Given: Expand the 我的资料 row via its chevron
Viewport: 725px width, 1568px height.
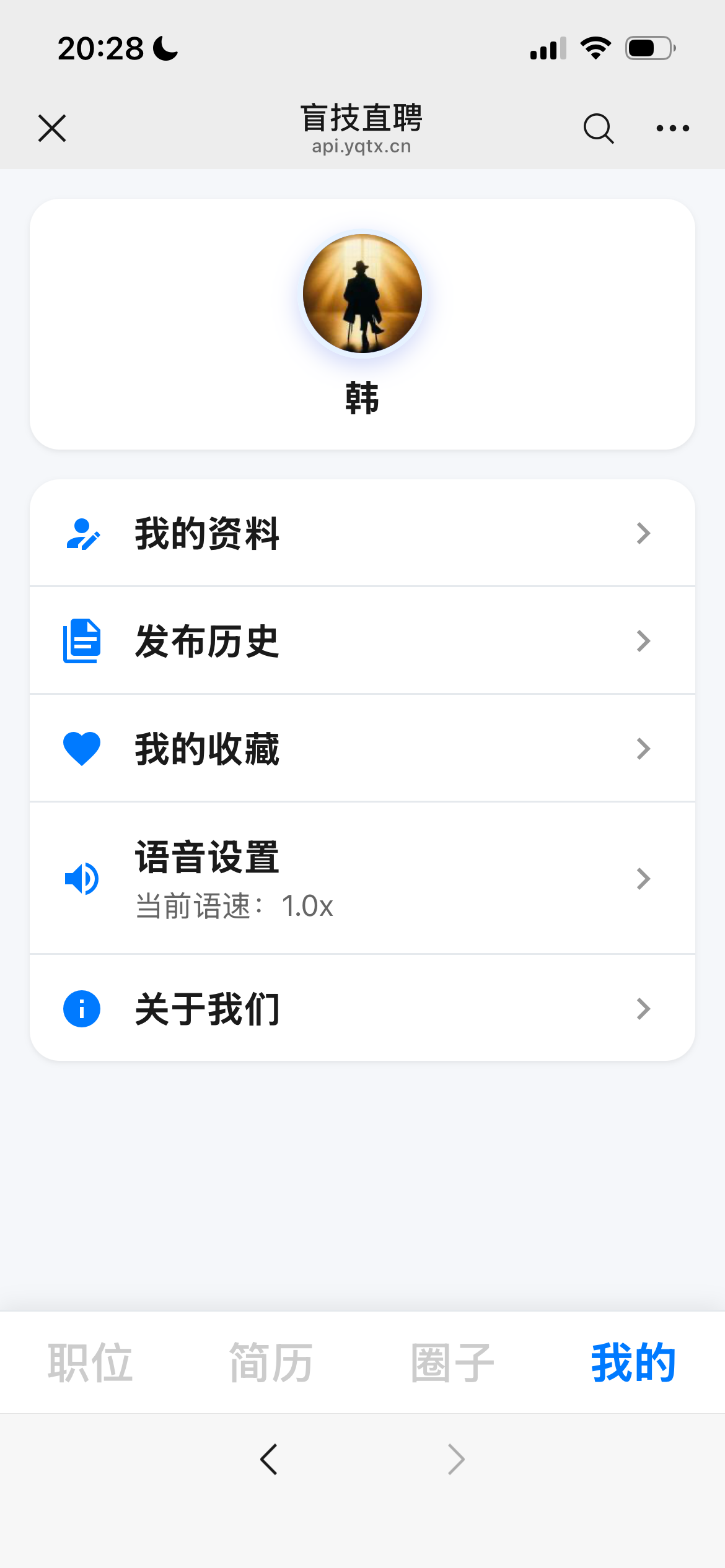Looking at the screenshot, I should (644, 533).
